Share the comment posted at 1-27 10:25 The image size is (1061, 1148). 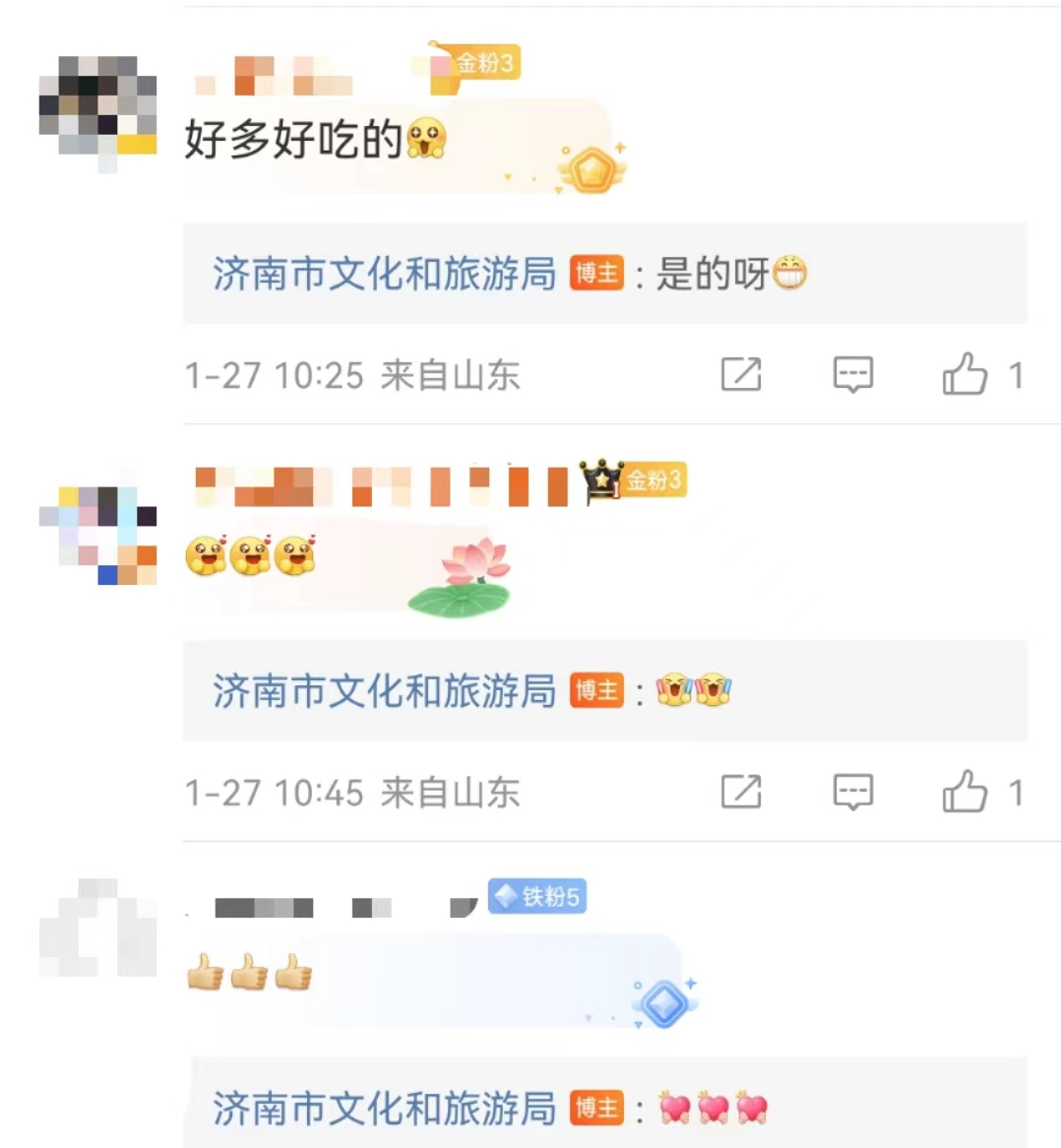pos(741,375)
